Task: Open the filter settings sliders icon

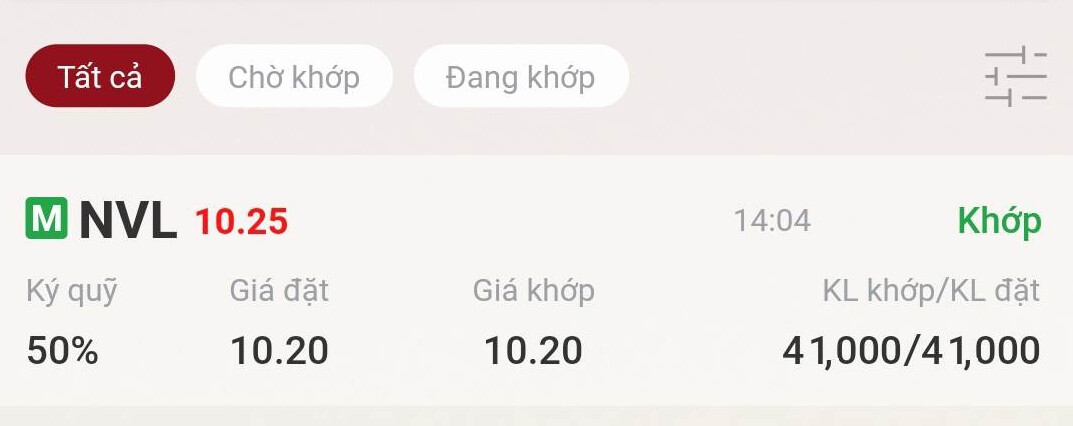Action: (1015, 77)
